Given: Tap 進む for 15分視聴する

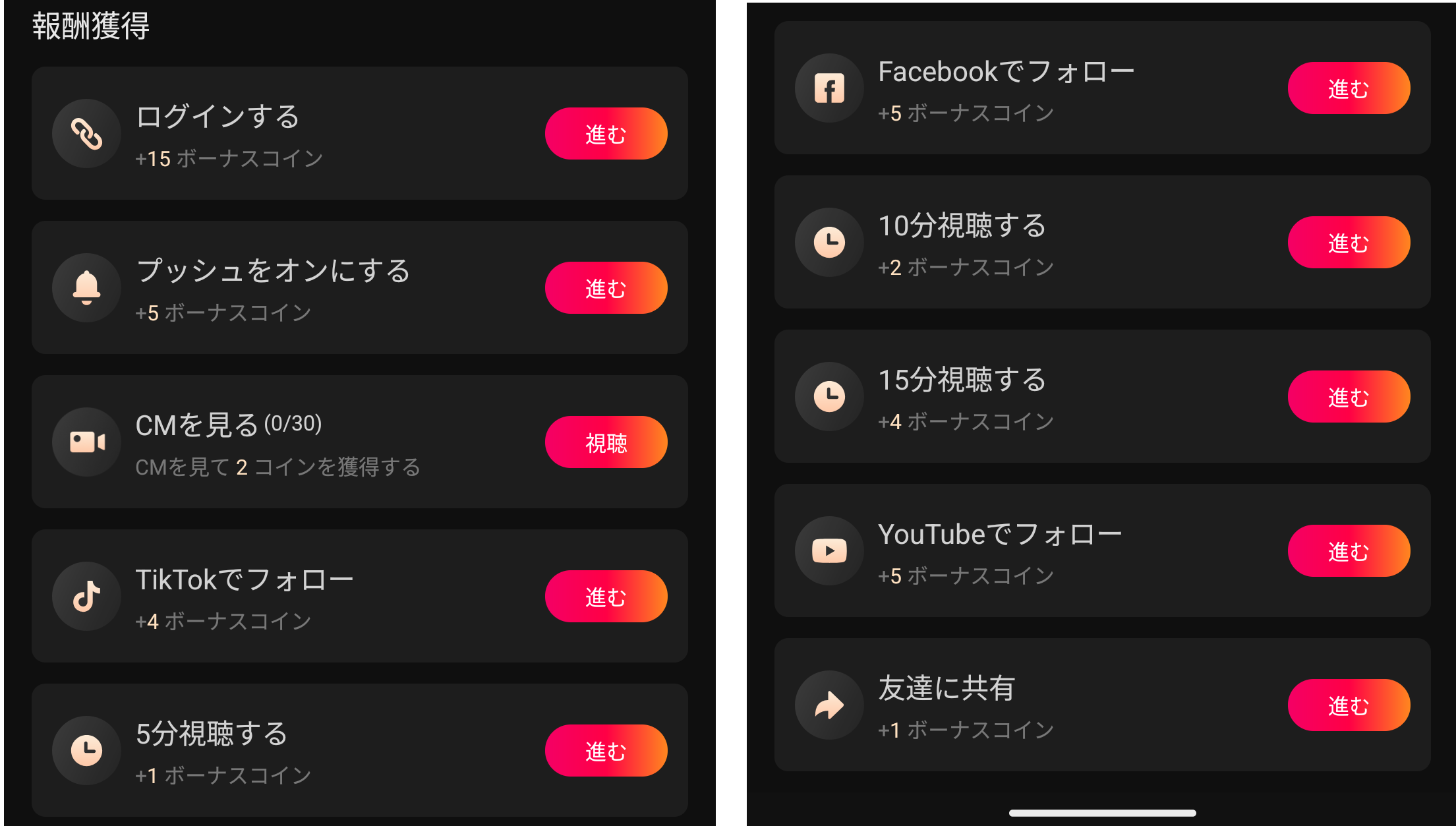Looking at the screenshot, I should [x=1349, y=397].
